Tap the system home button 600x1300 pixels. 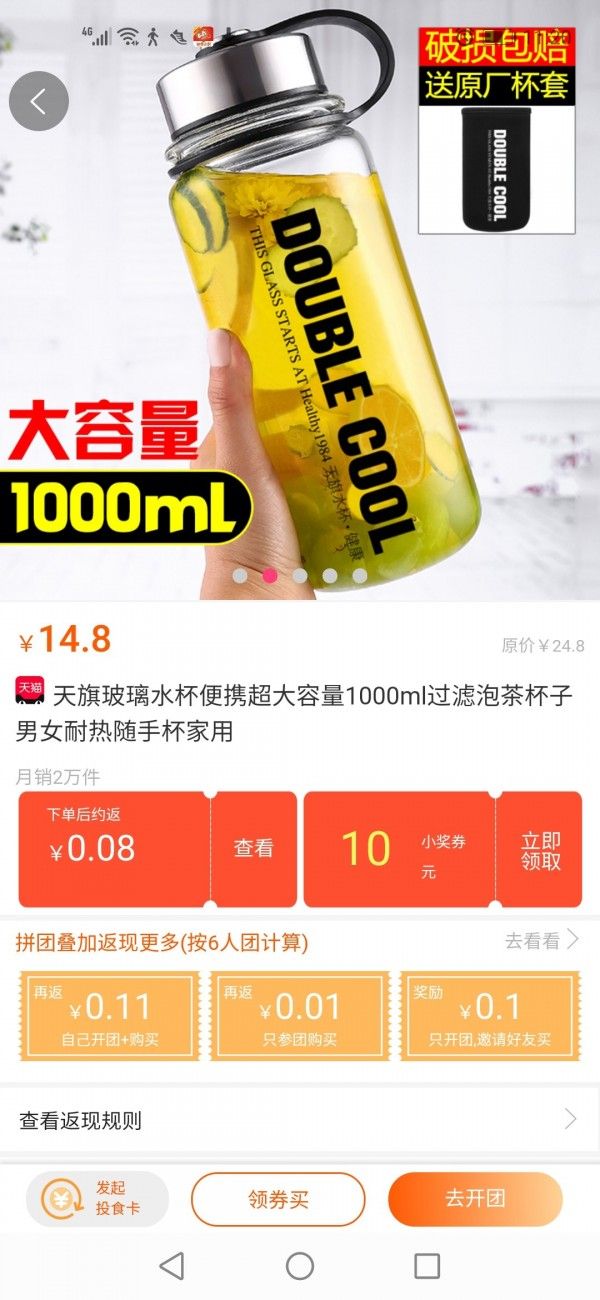tap(300, 1266)
